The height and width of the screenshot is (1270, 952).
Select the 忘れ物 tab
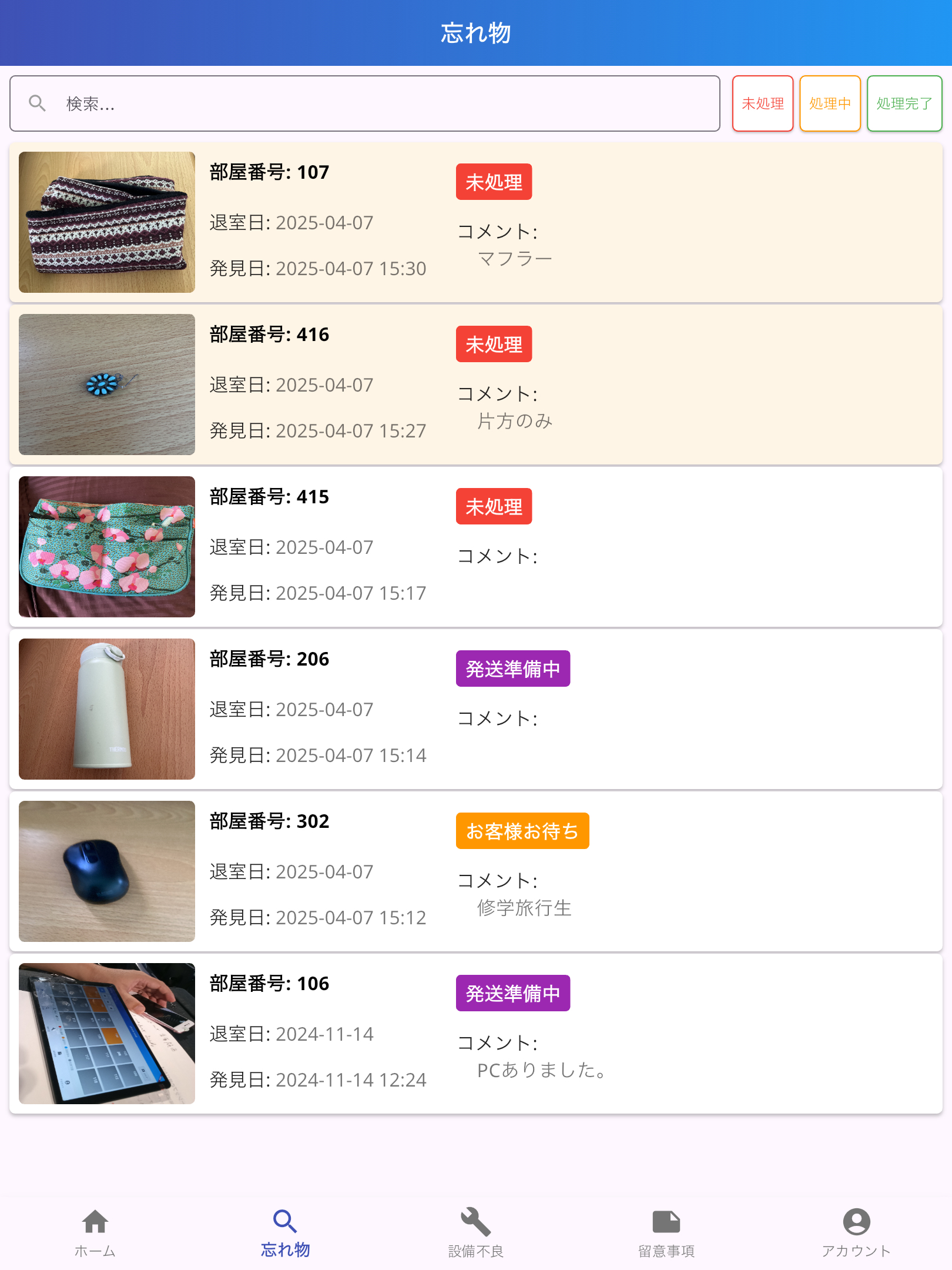286,1233
